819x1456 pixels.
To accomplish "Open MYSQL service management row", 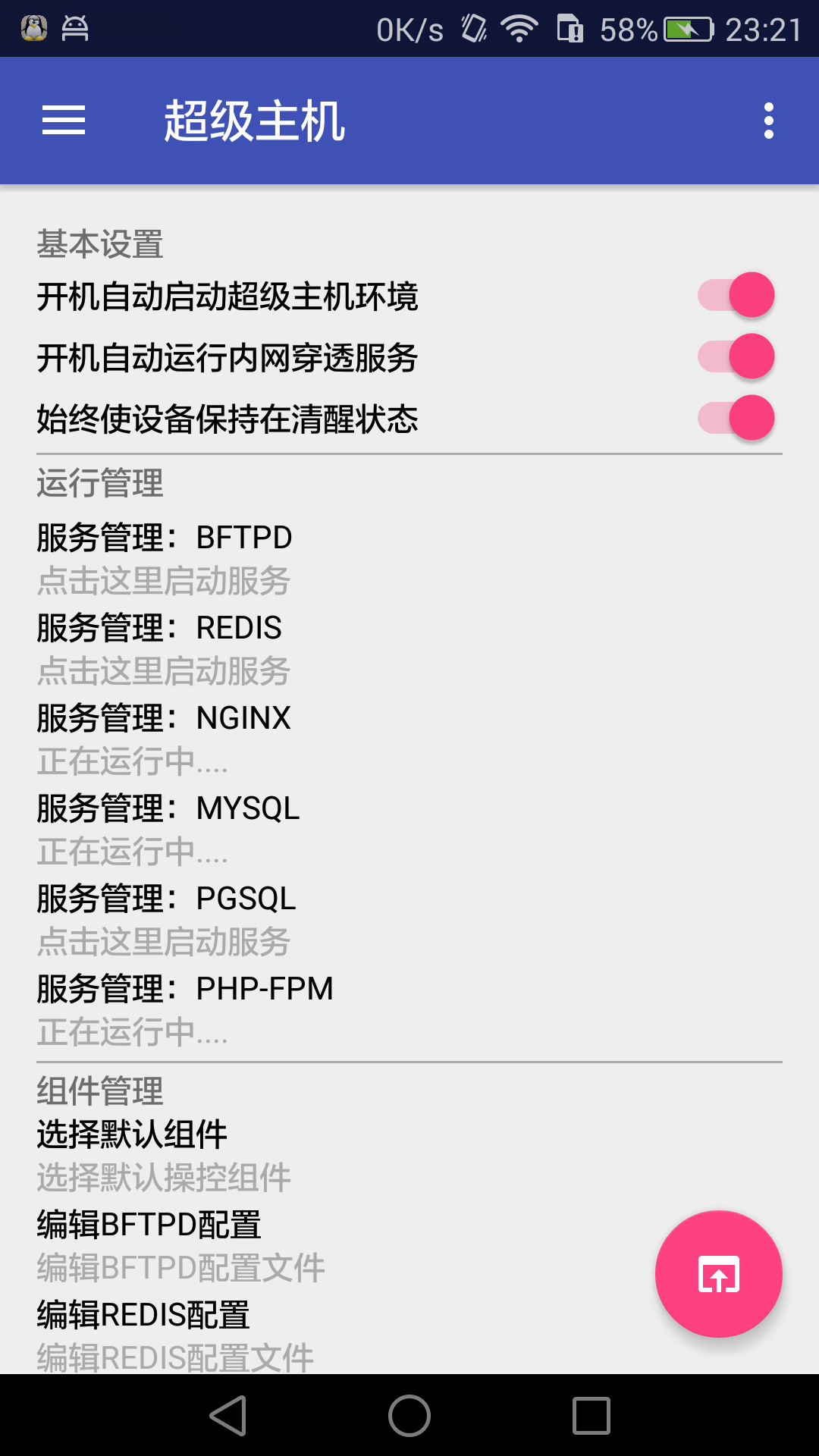I will (x=409, y=830).
